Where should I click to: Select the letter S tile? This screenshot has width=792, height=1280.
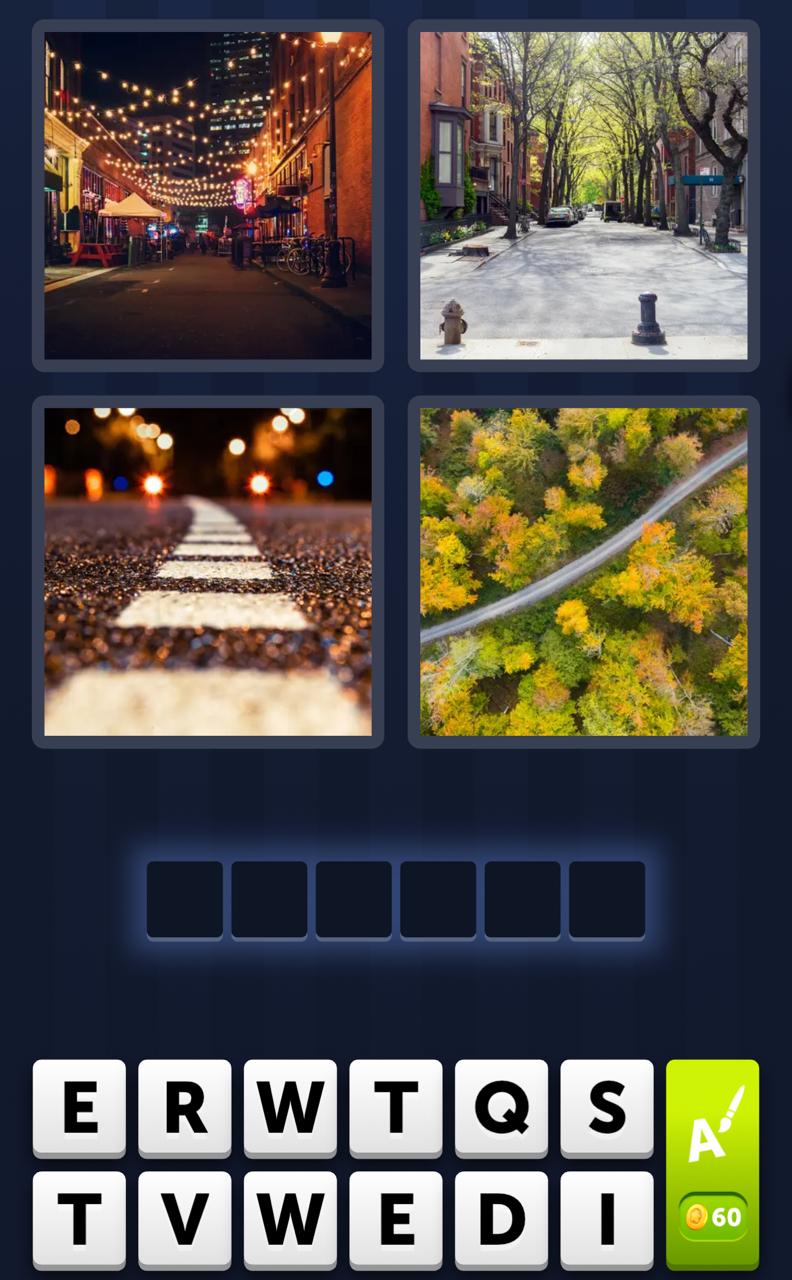(607, 1108)
